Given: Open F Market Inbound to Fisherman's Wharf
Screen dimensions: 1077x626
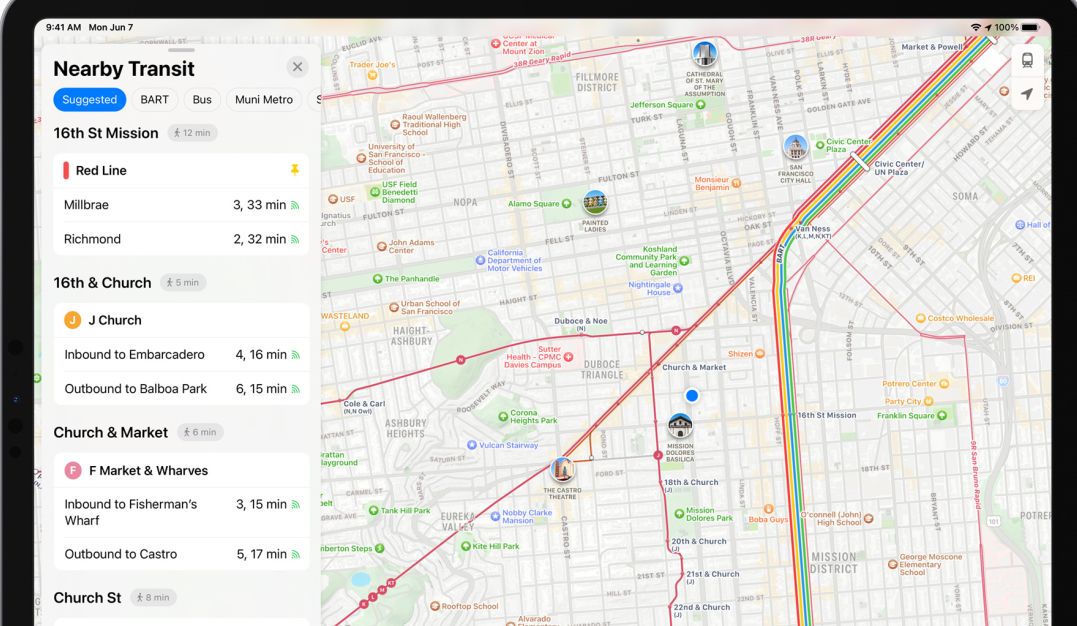Looking at the screenshot, I should 181,512.
